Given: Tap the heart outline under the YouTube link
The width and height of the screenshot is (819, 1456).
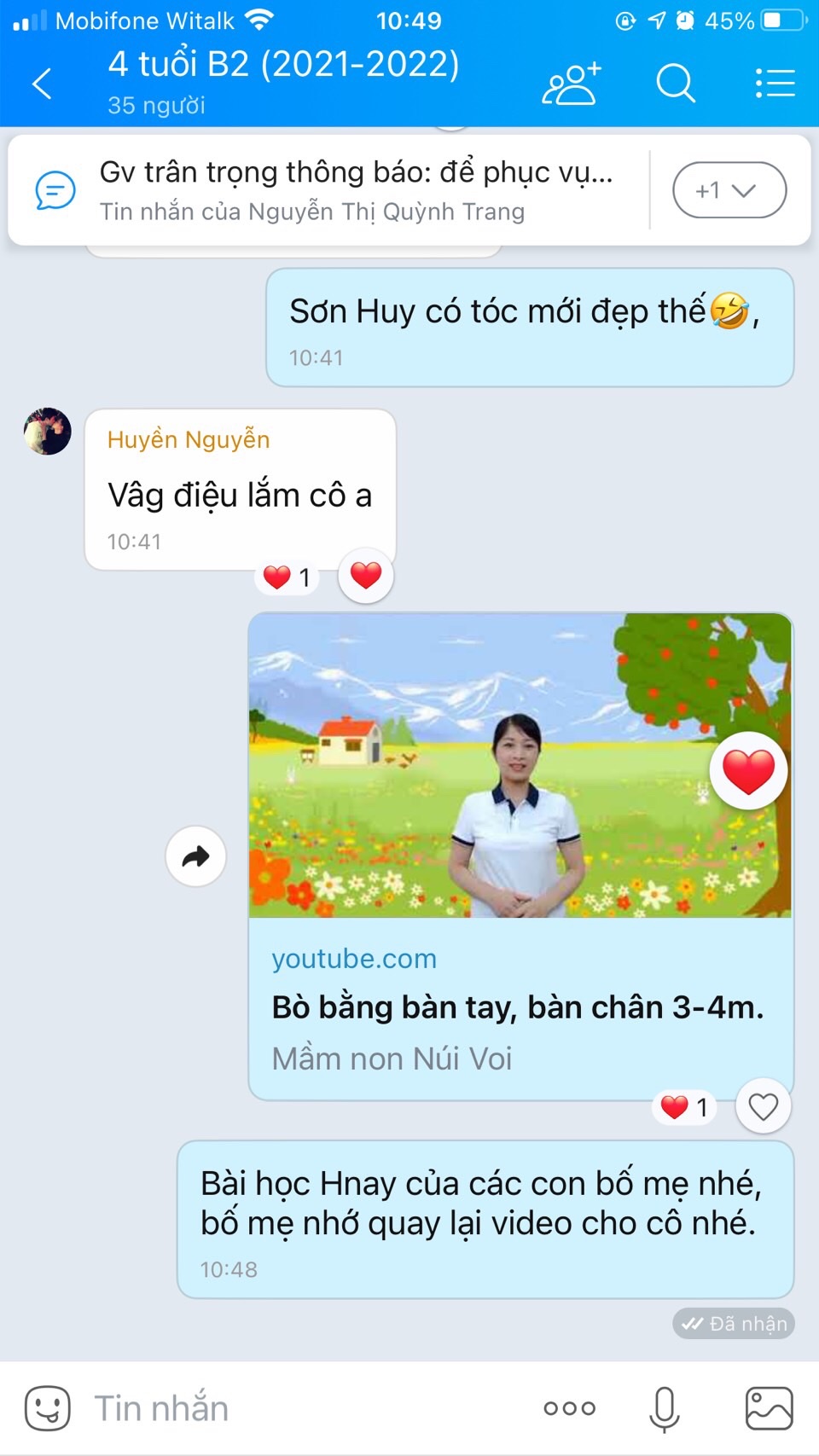Looking at the screenshot, I should click(763, 1106).
